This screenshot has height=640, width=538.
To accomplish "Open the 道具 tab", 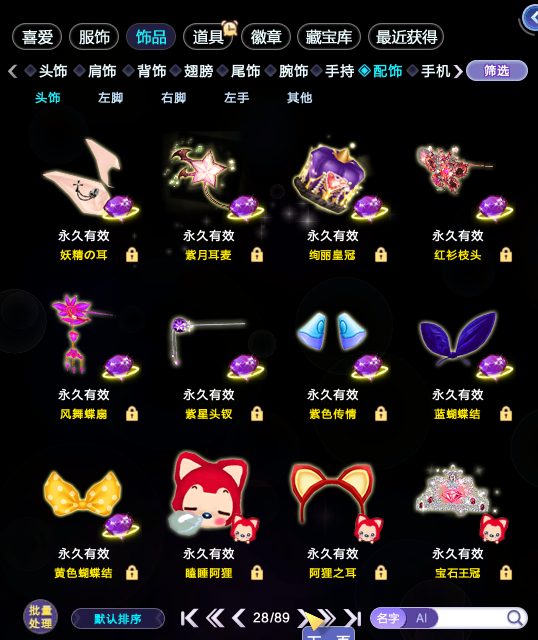I will click(208, 37).
